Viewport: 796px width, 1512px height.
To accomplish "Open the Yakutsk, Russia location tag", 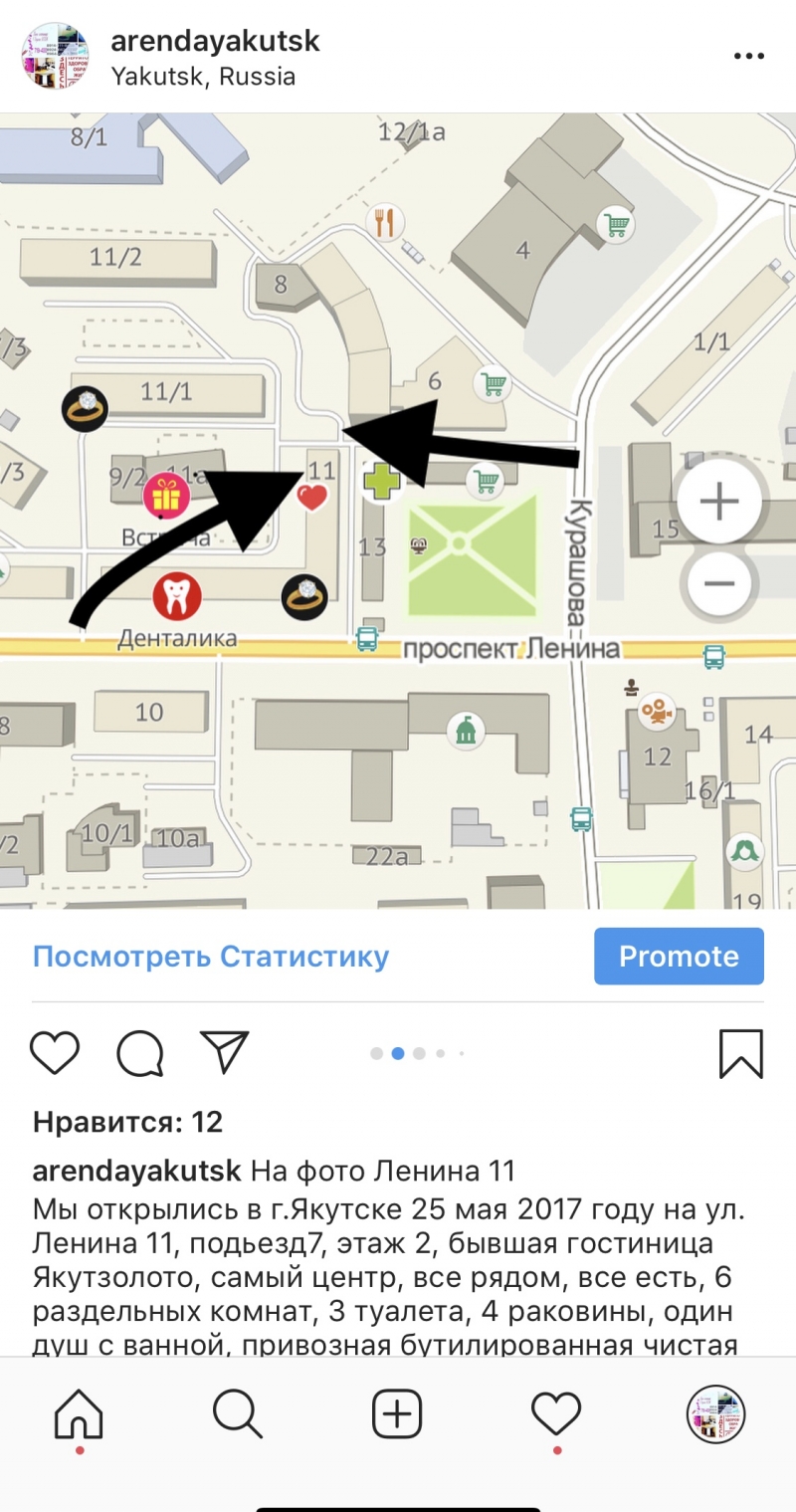I will [203, 77].
